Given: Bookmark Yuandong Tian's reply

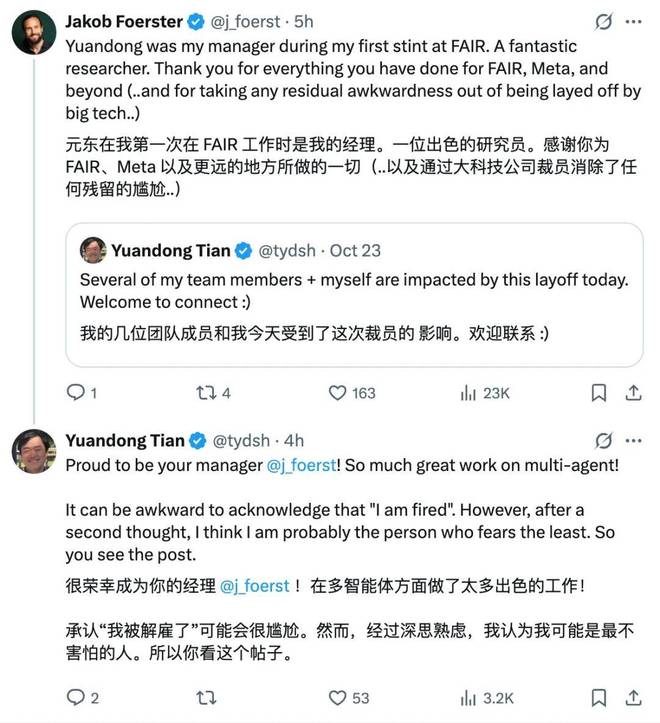Looking at the screenshot, I should [598, 698].
